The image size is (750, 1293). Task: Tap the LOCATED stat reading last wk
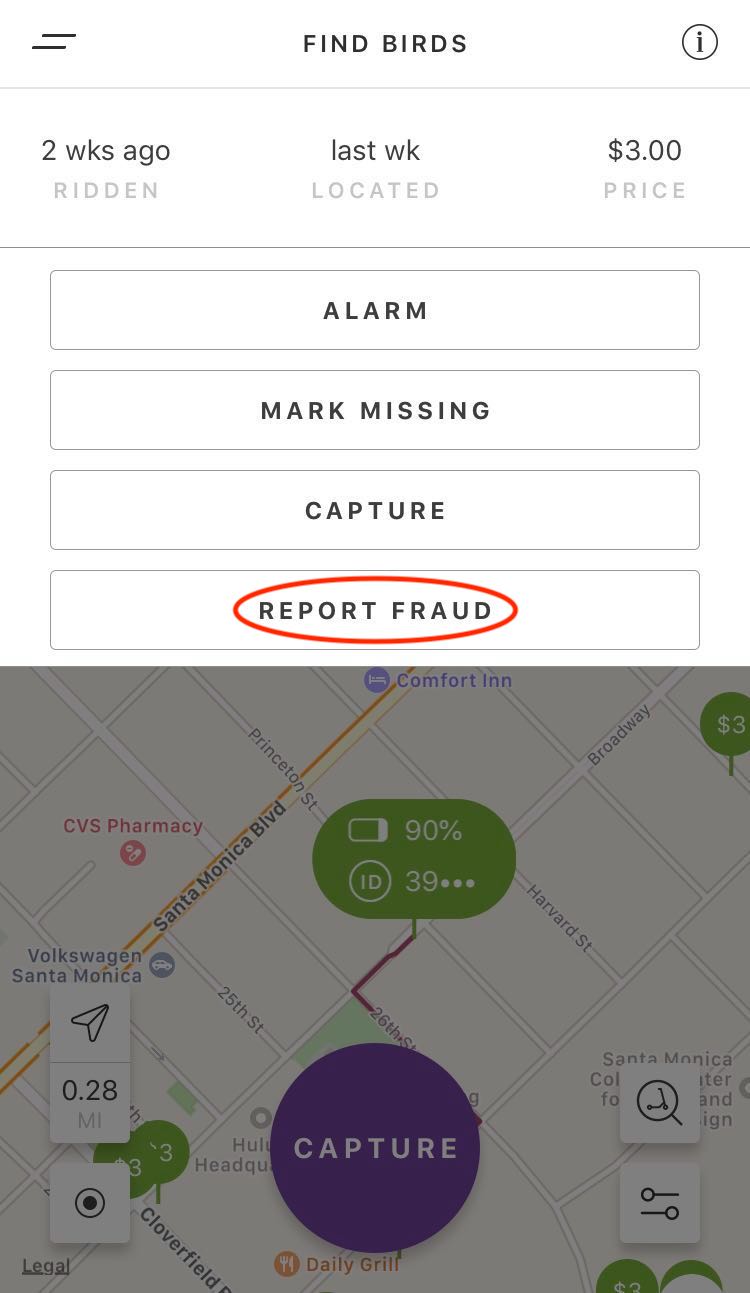point(375,165)
